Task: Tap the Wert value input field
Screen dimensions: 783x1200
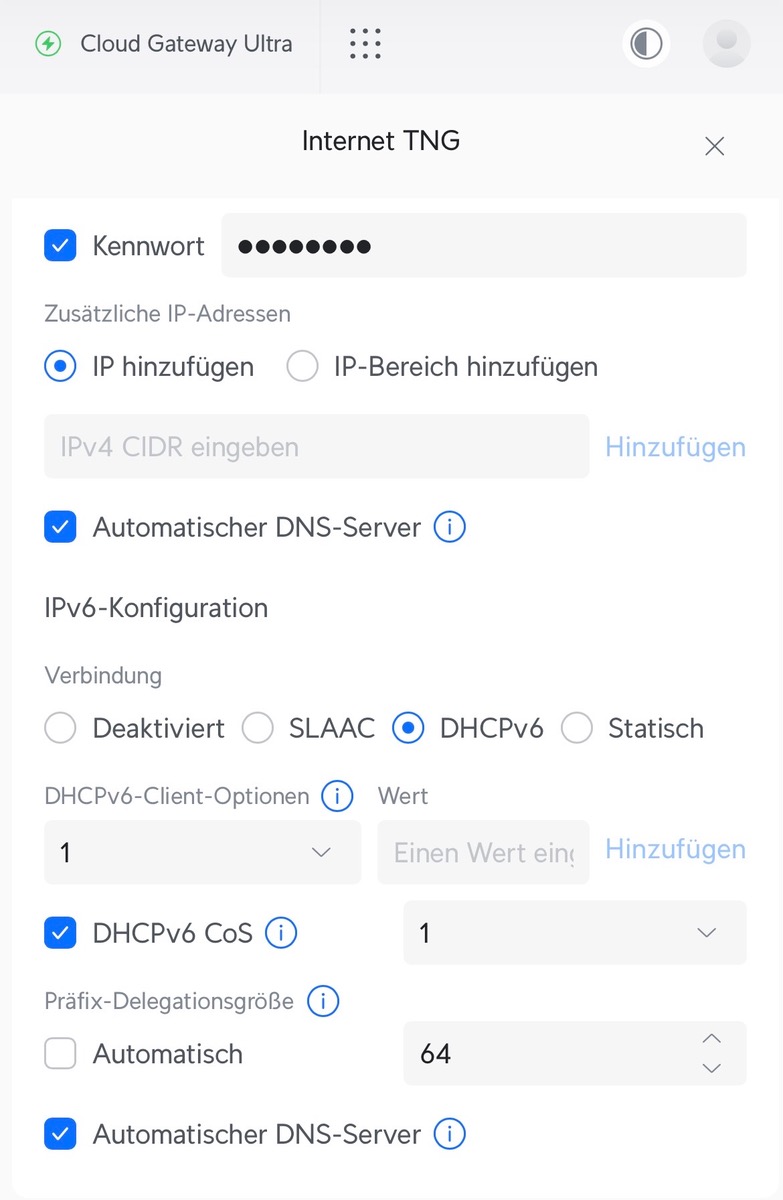Action: pyautogui.click(x=483, y=852)
